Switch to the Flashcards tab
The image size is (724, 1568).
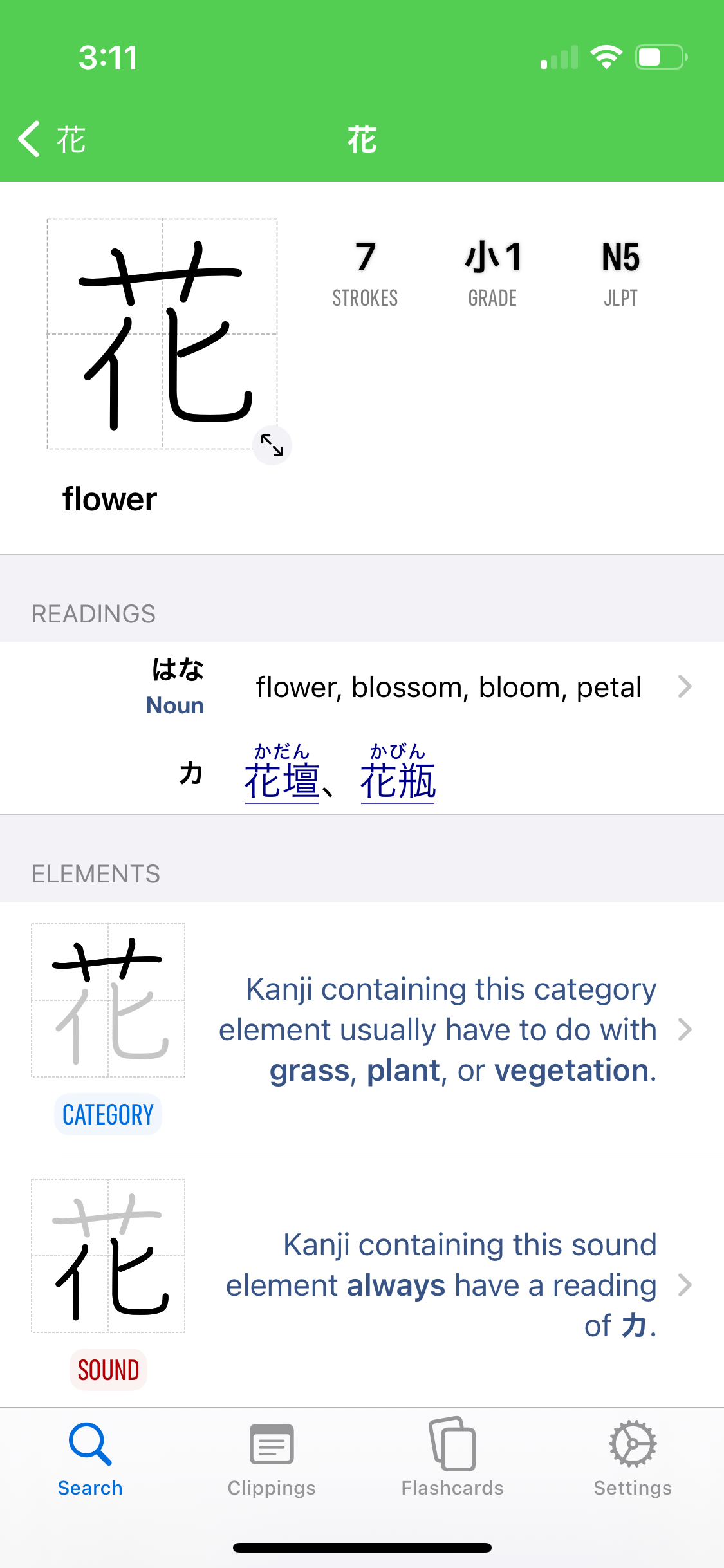tap(452, 1460)
